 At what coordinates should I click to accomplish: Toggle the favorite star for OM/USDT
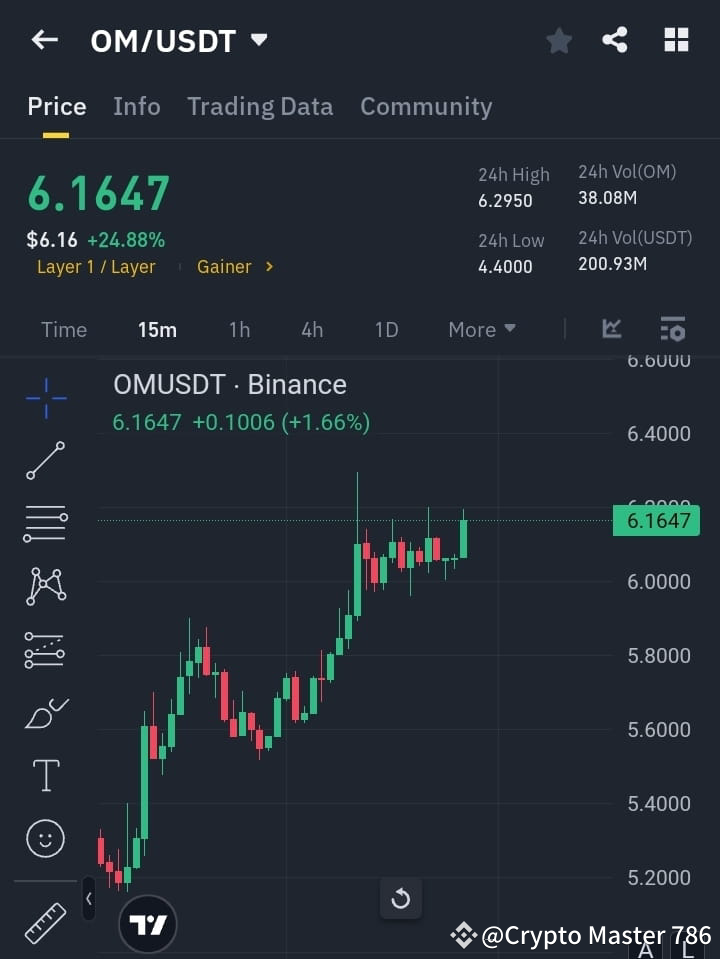(558, 40)
